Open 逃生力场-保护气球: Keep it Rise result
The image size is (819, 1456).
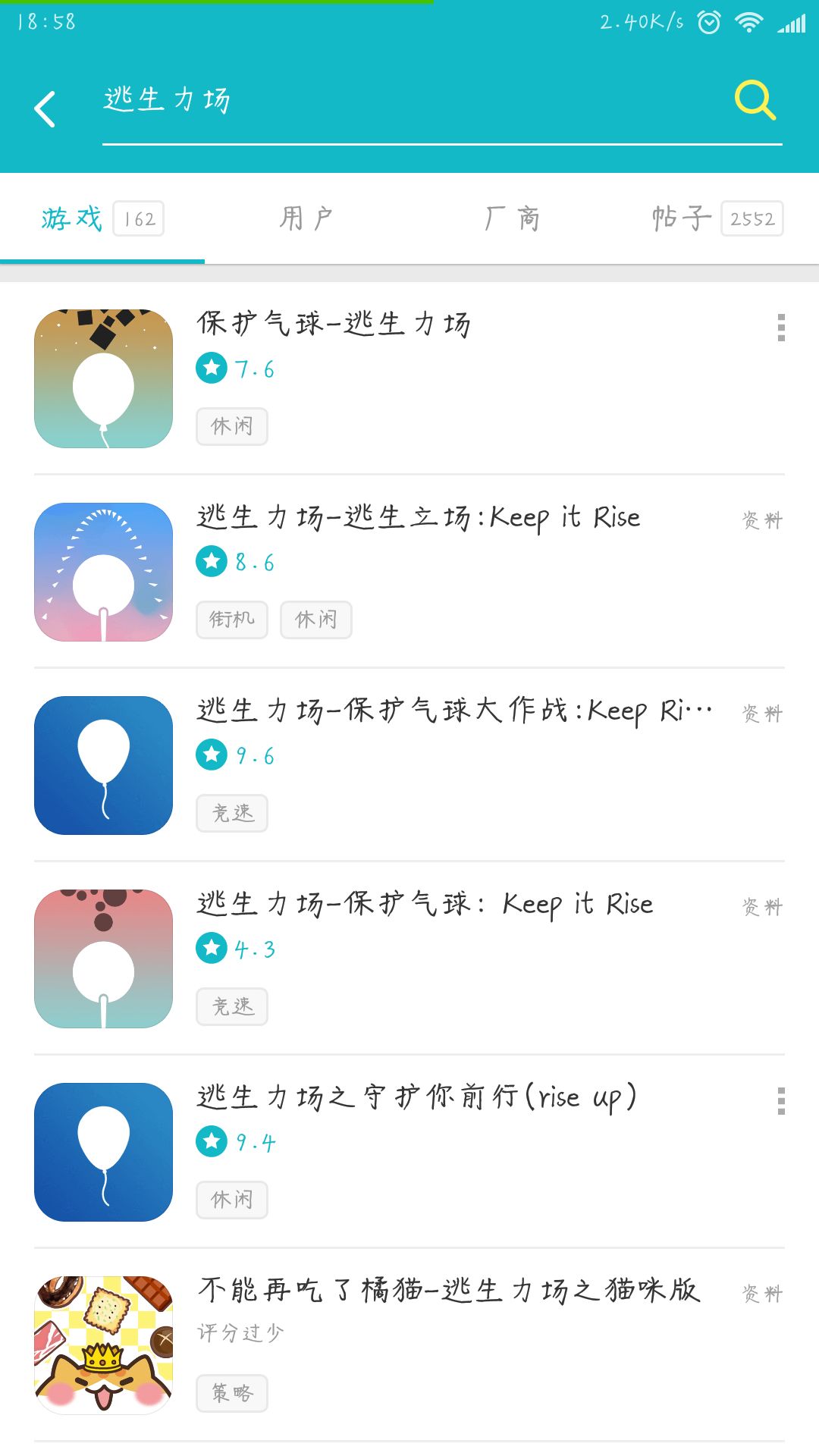tap(425, 904)
